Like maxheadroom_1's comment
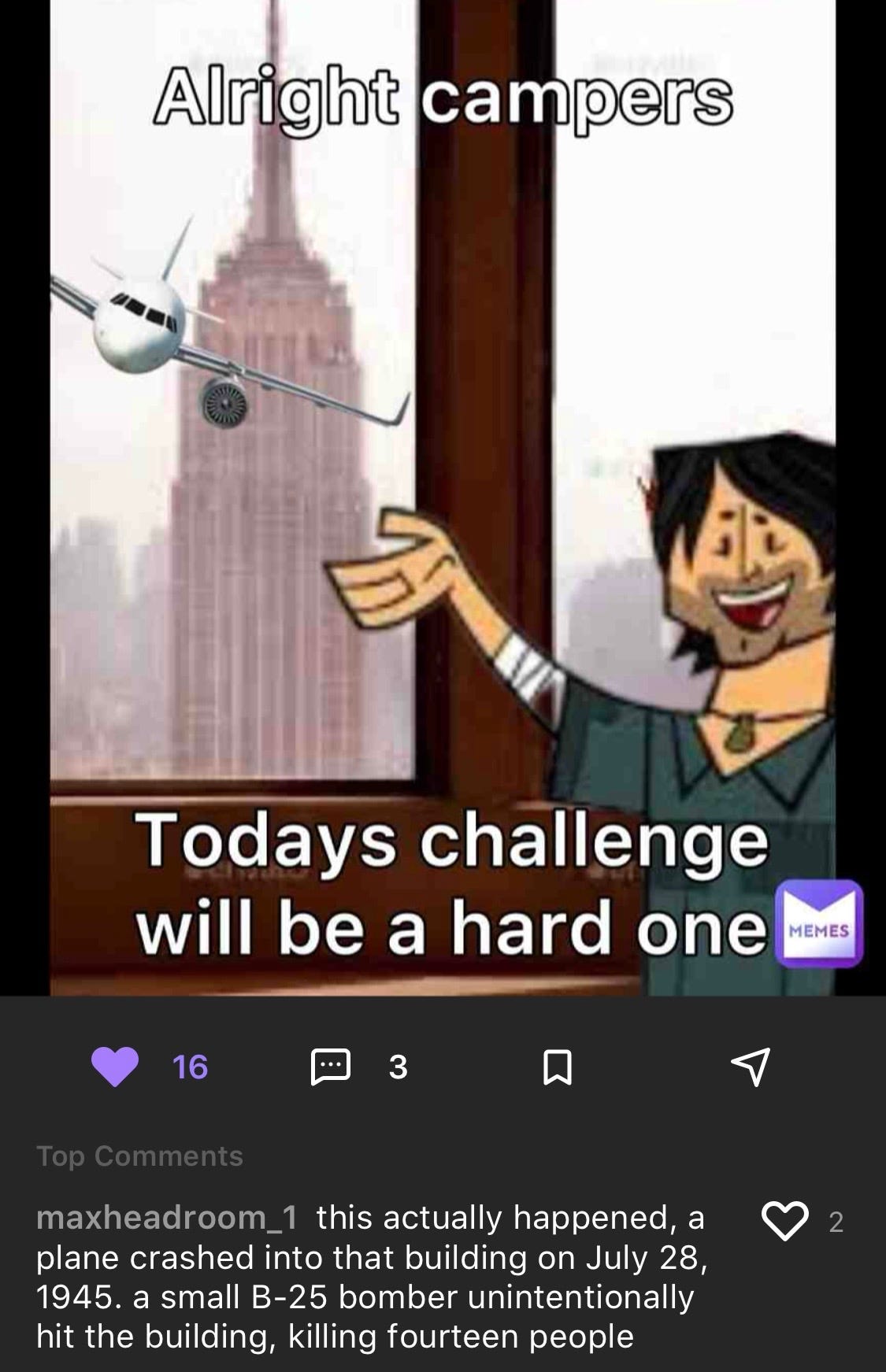This screenshot has width=886, height=1372. coord(784,1221)
